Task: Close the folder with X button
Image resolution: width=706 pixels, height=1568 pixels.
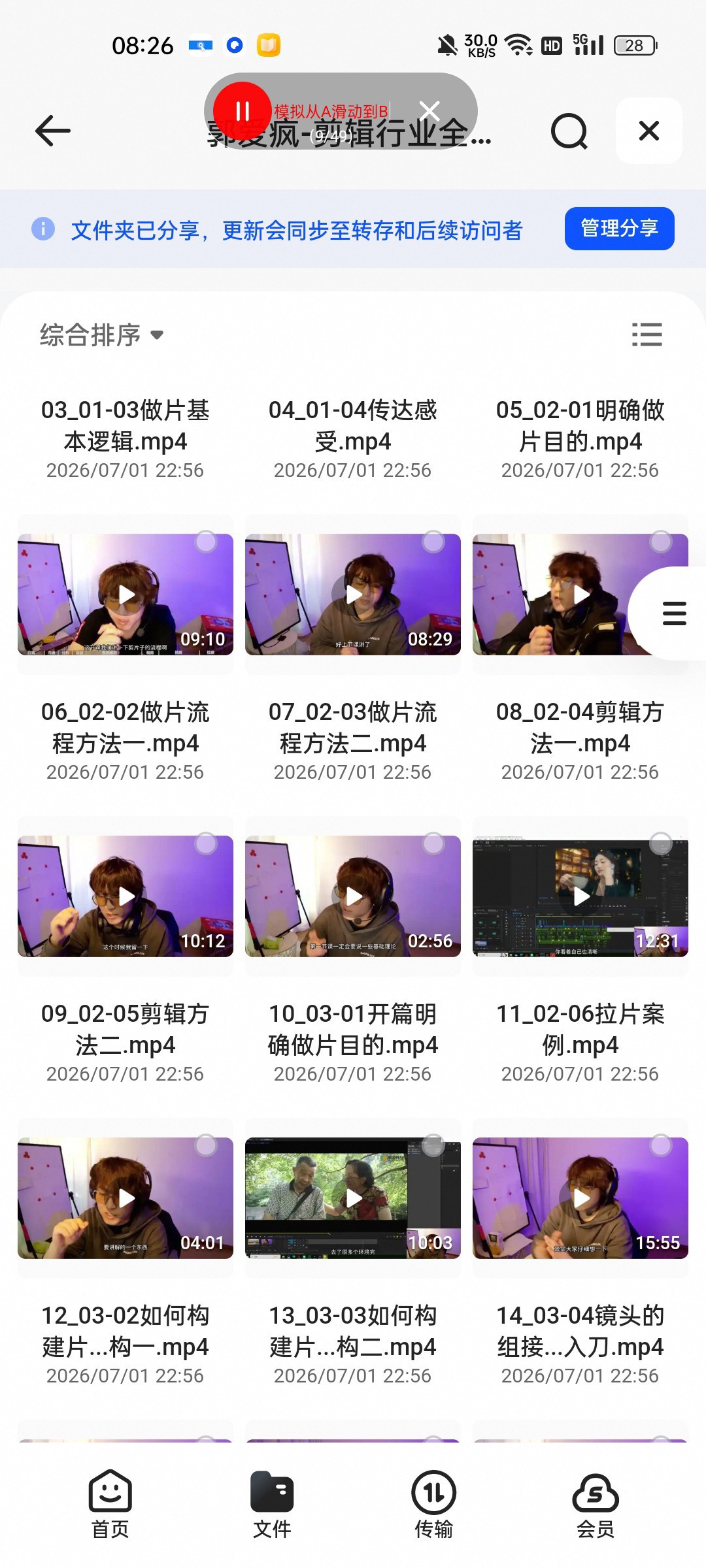Action: pyautogui.click(x=648, y=131)
